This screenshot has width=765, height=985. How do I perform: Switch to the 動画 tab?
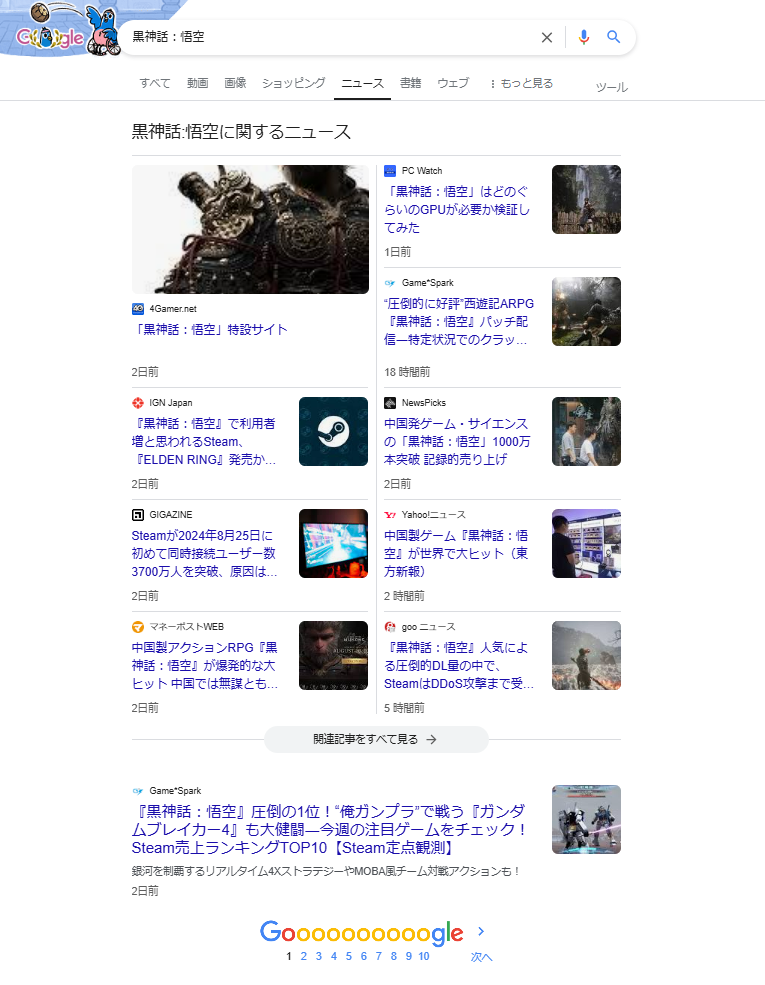197,83
